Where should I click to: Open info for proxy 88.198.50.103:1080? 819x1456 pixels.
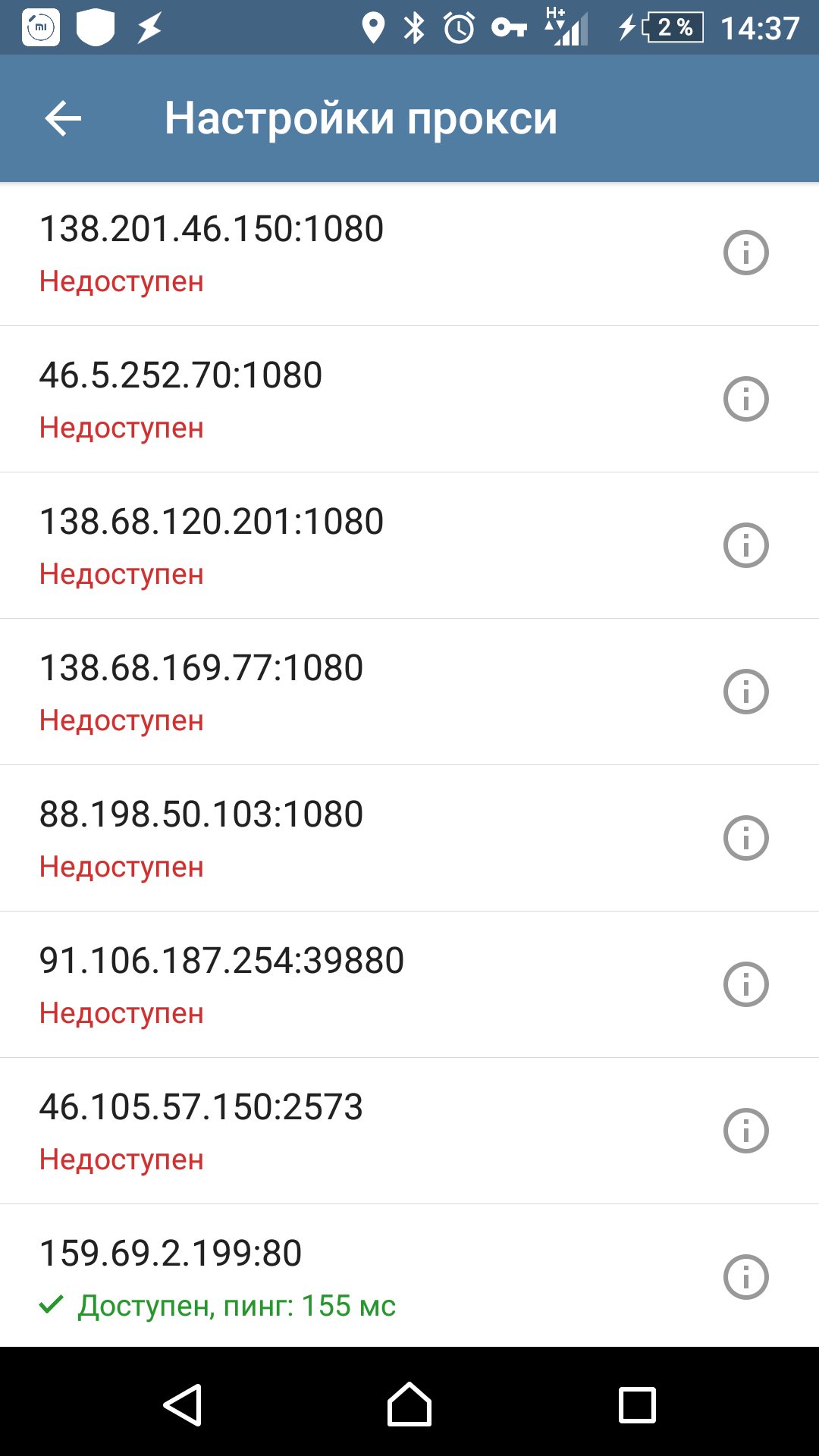746,838
